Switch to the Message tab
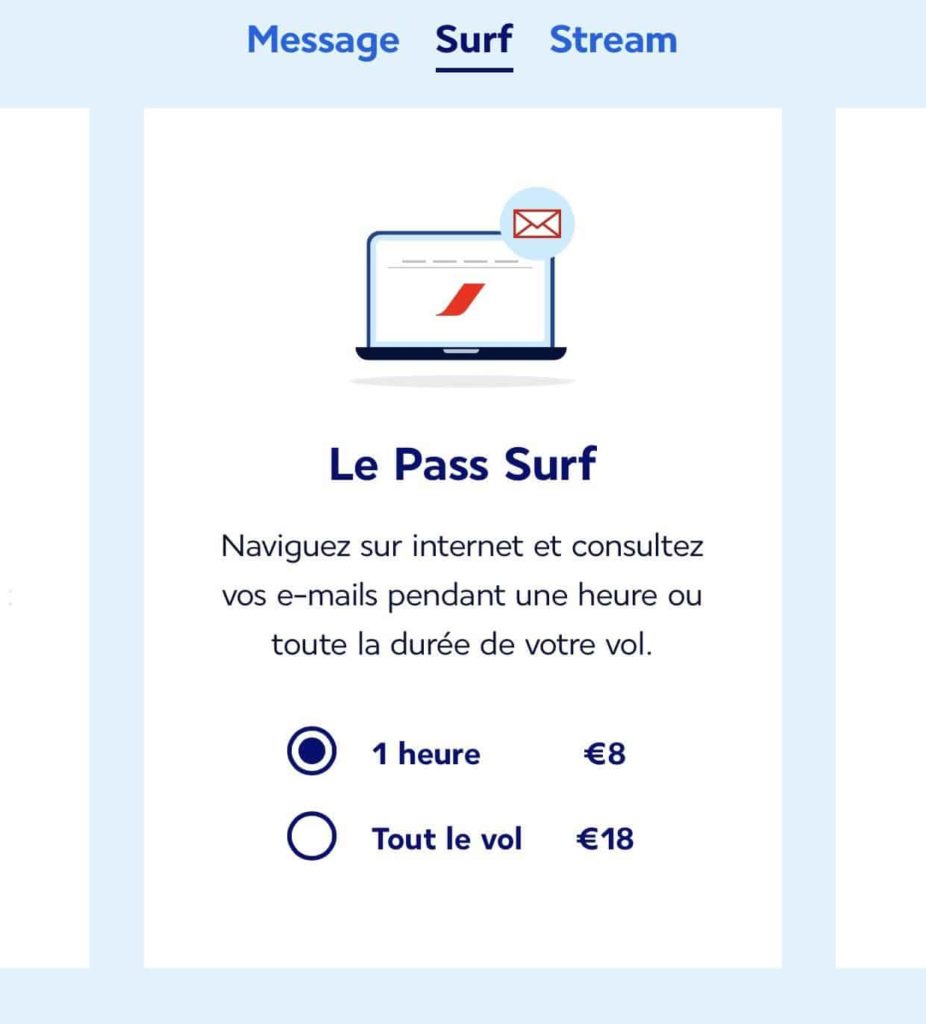 tap(322, 41)
